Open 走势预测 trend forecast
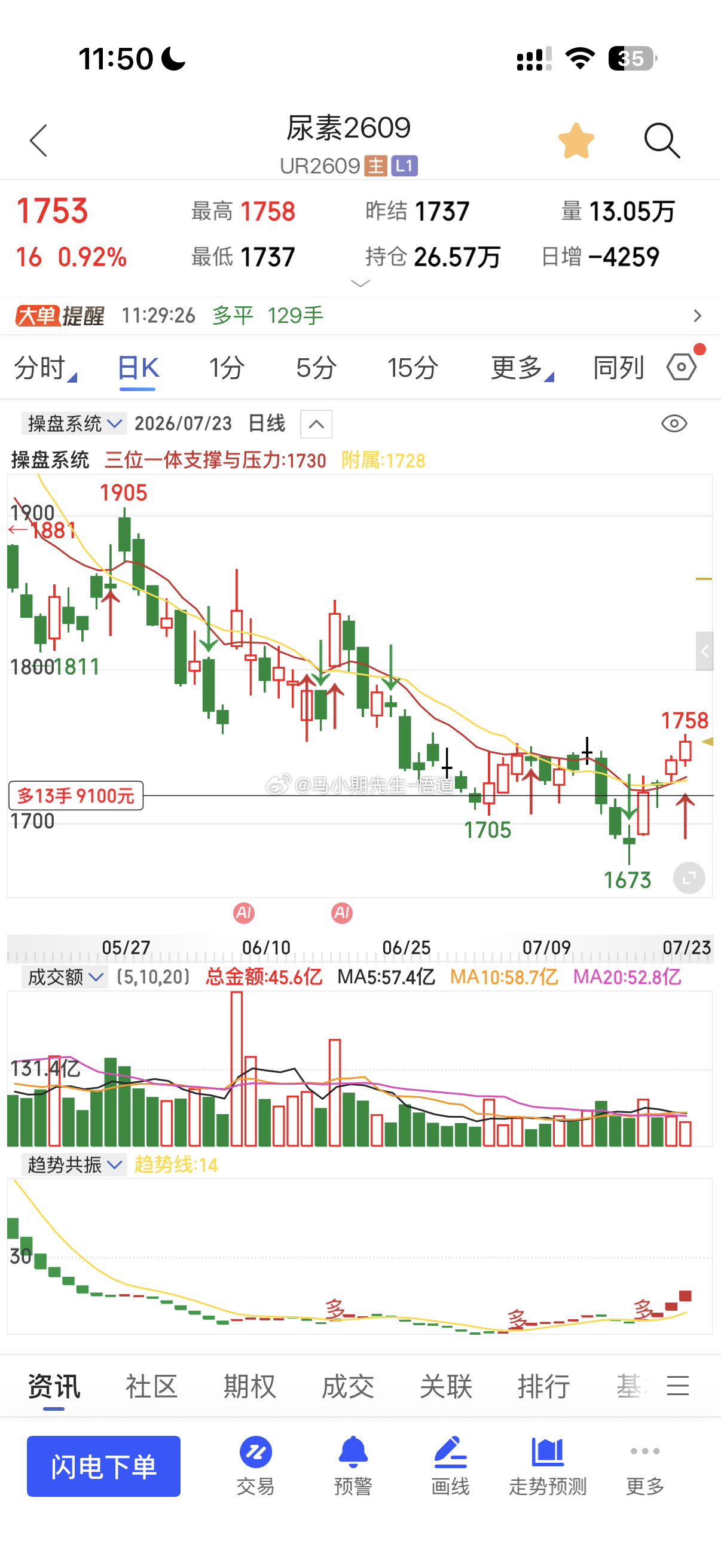The width and height of the screenshot is (721, 1568). pyautogui.click(x=548, y=1466)
